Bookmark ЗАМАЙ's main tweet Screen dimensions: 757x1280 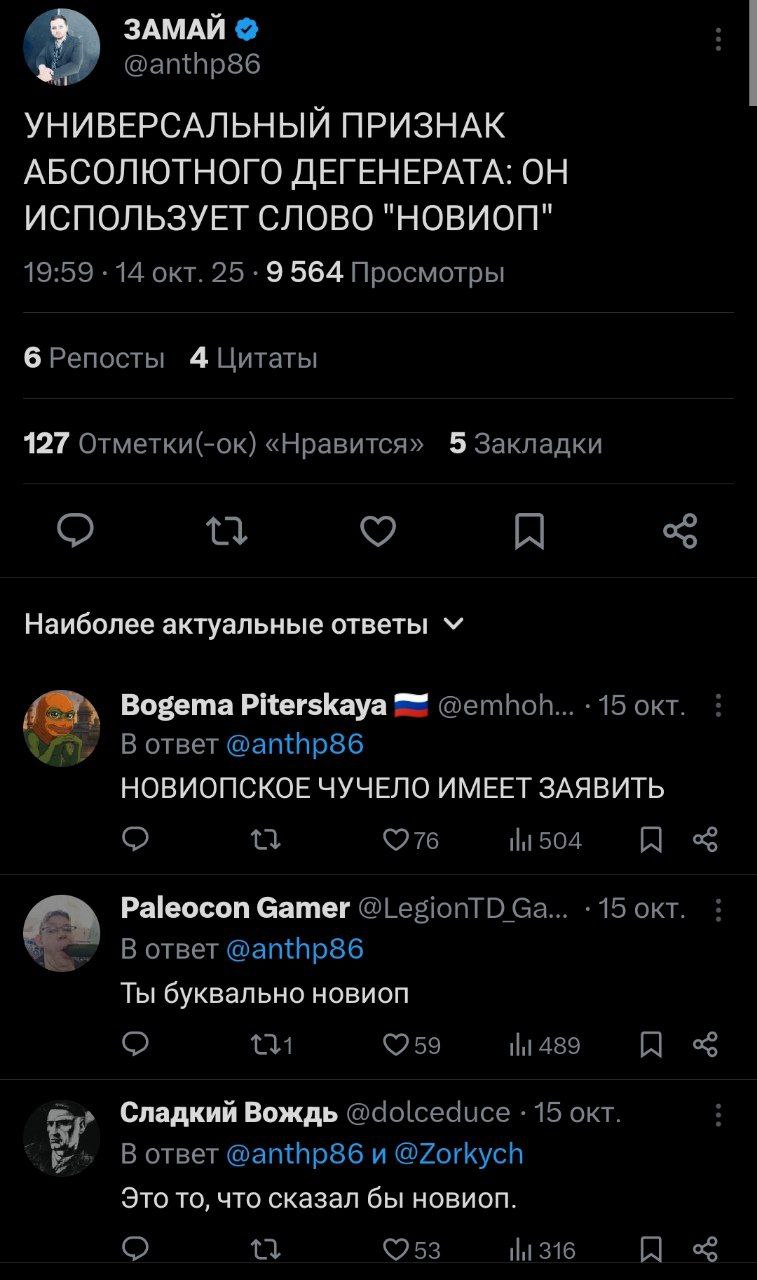click(529, 532)
